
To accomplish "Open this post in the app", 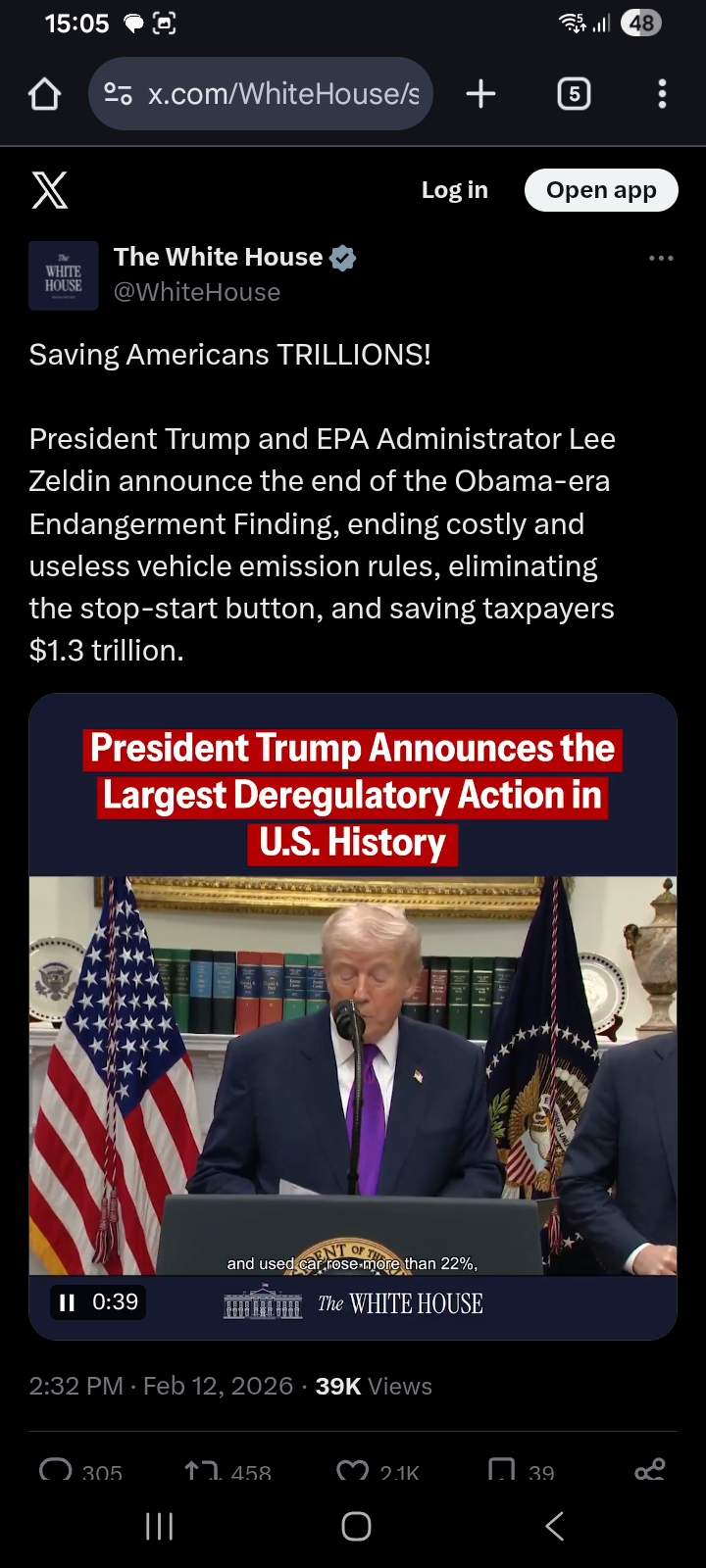I will click(x=601, y=190).
